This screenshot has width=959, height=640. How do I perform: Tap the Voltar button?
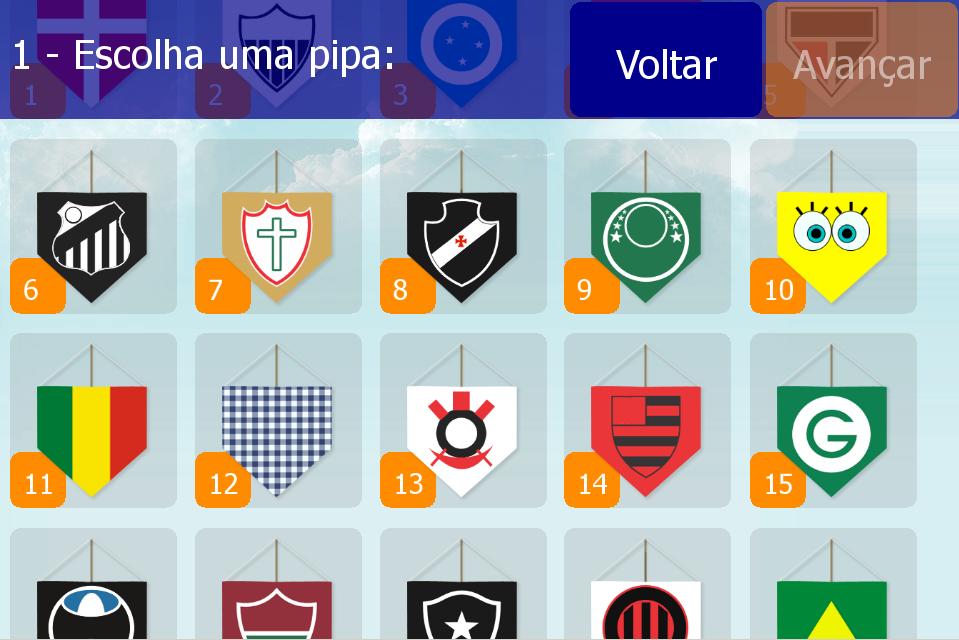[666, 62]
